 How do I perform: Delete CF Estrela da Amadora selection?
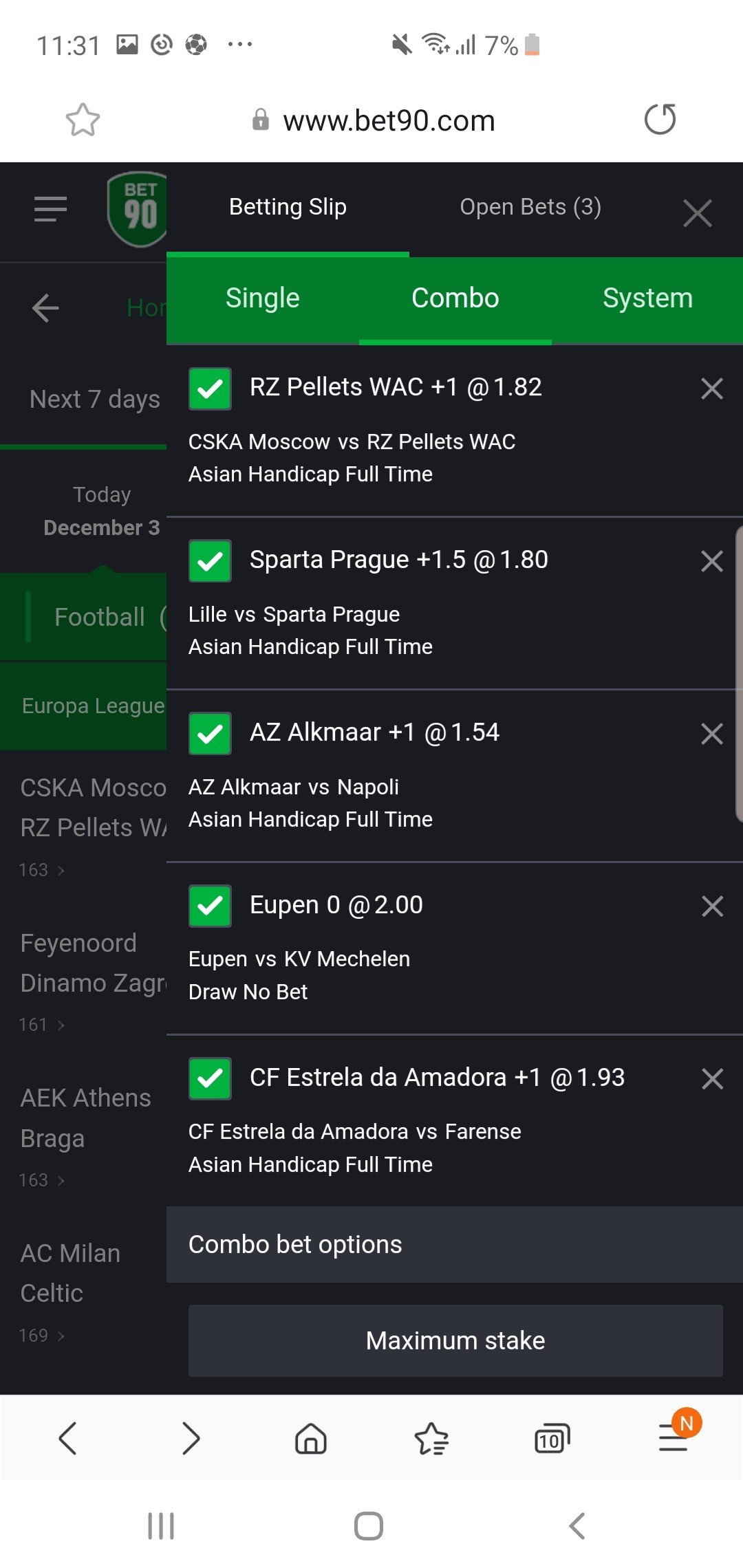pos(712,1078)
